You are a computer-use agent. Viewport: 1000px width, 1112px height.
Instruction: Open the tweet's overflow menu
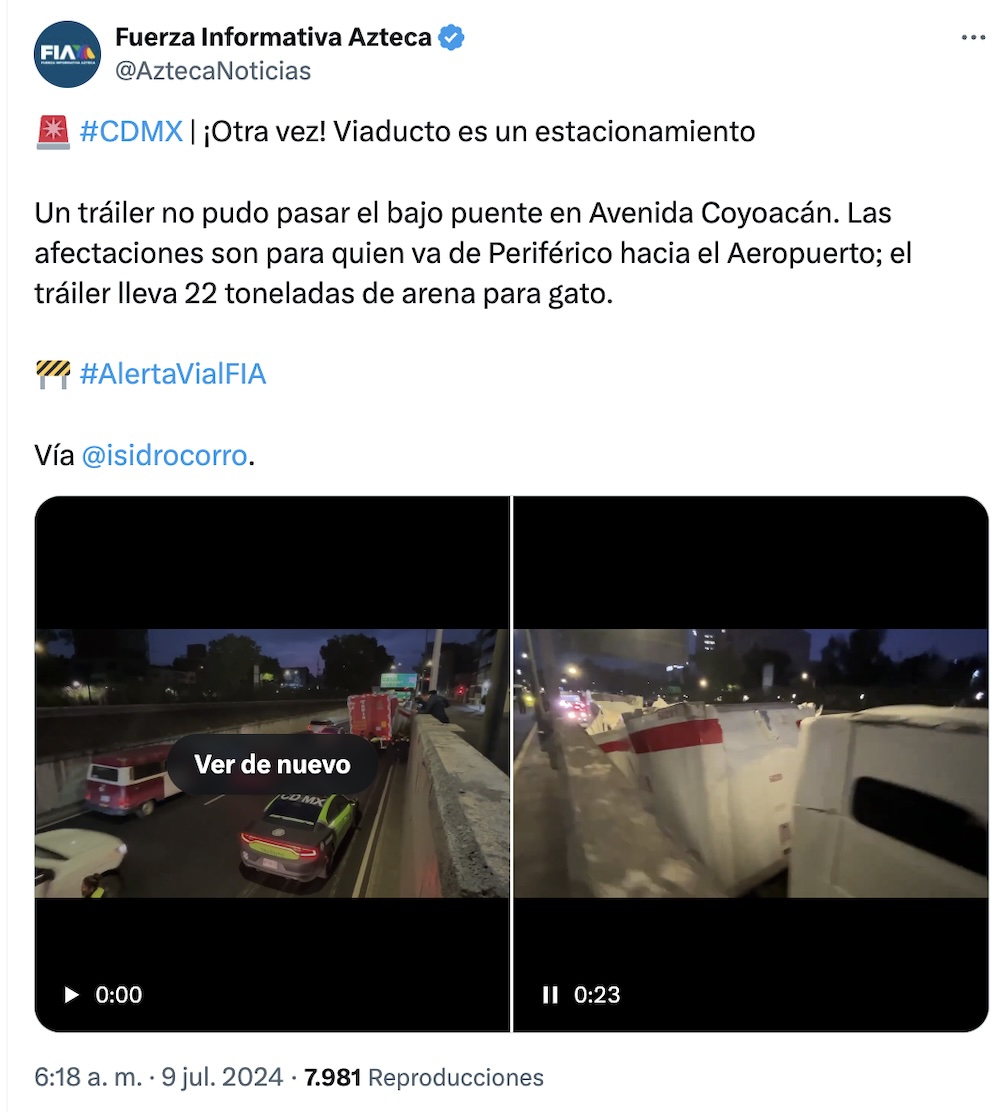pyautogui.click(x=972, y=38)
